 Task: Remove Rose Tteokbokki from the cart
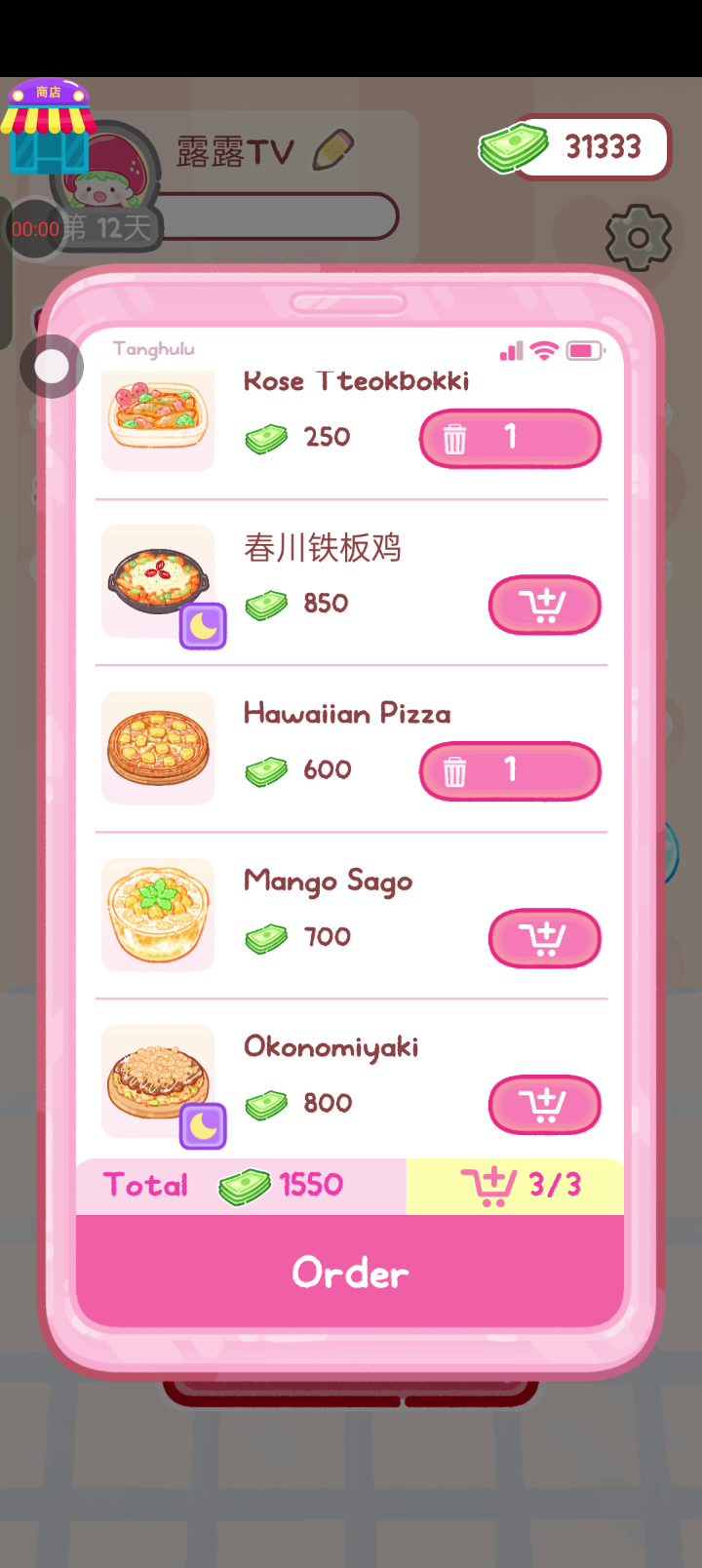click(455, 439)
